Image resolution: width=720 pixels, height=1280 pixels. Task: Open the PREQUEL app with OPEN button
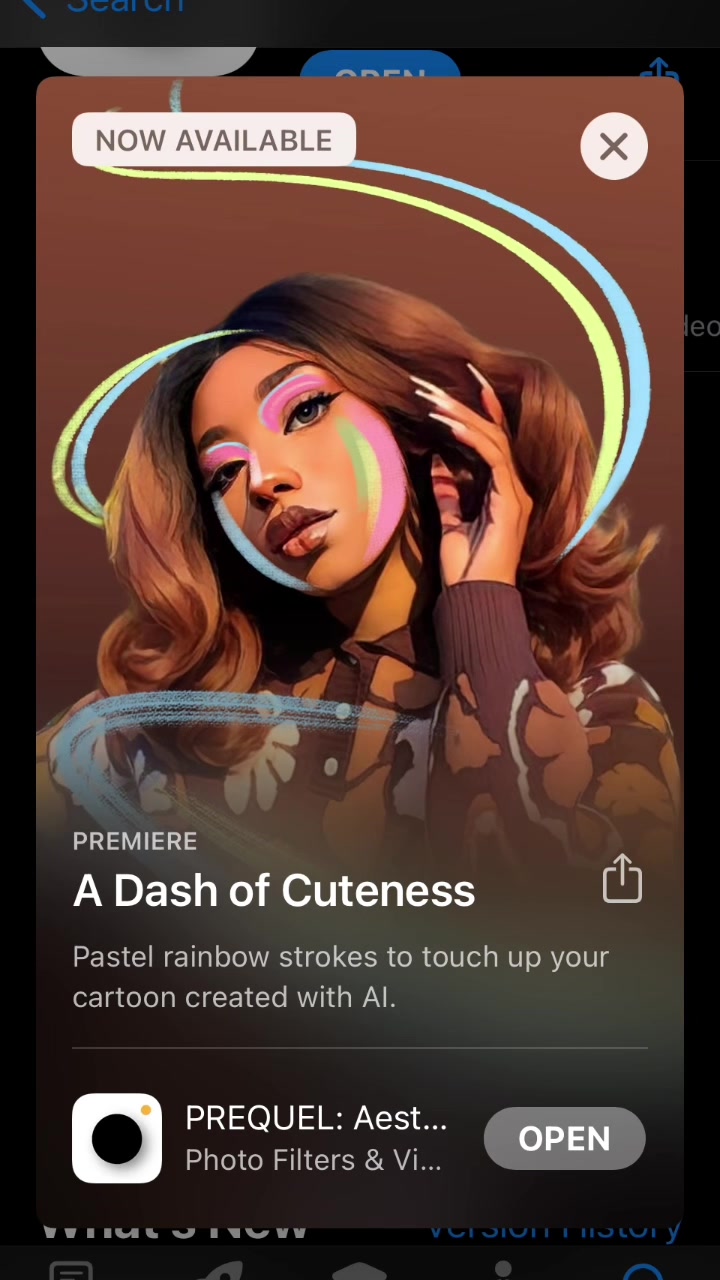pos(564,1138)
